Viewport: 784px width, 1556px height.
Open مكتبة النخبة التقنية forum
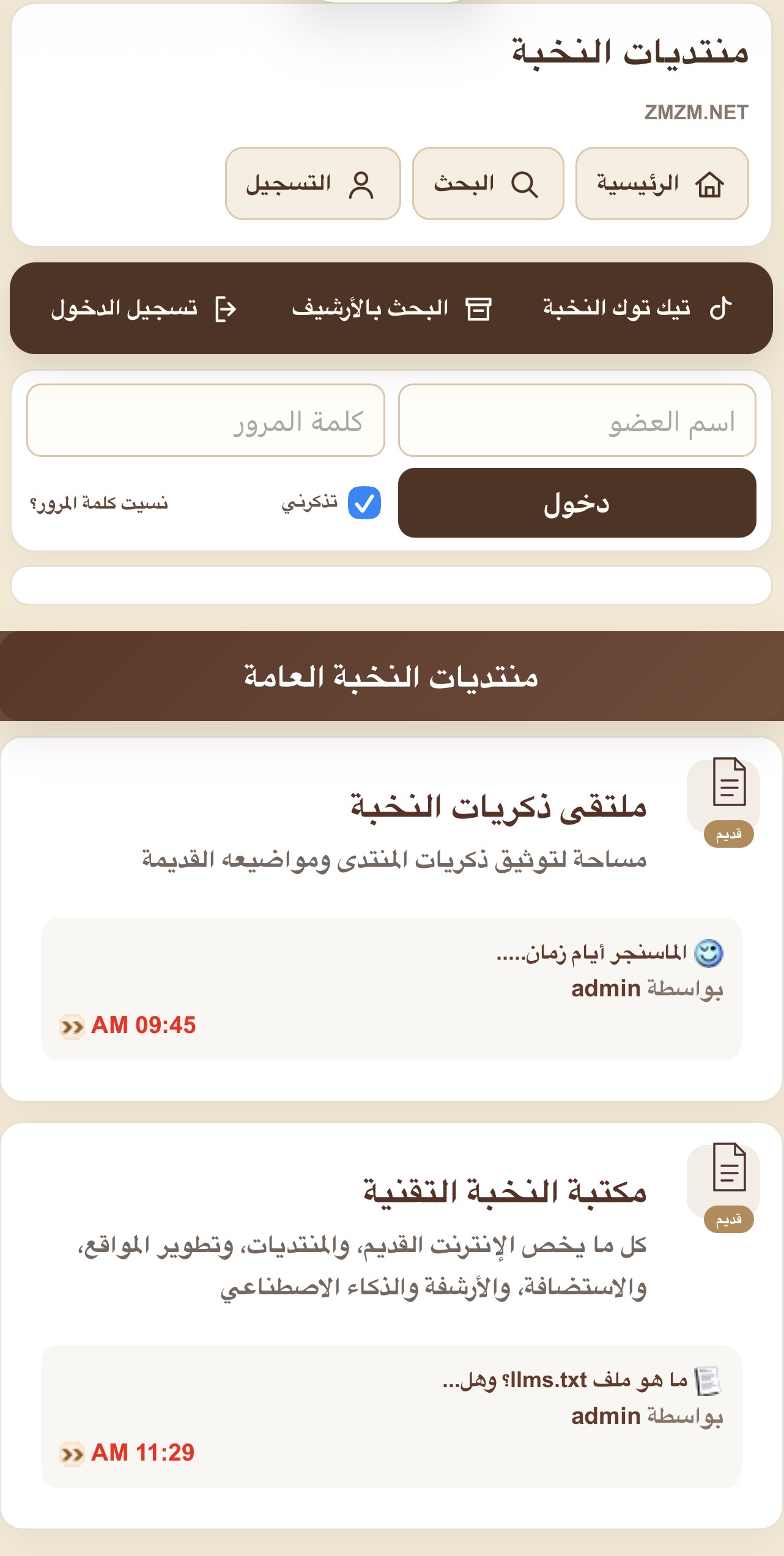coord(505,1191)
